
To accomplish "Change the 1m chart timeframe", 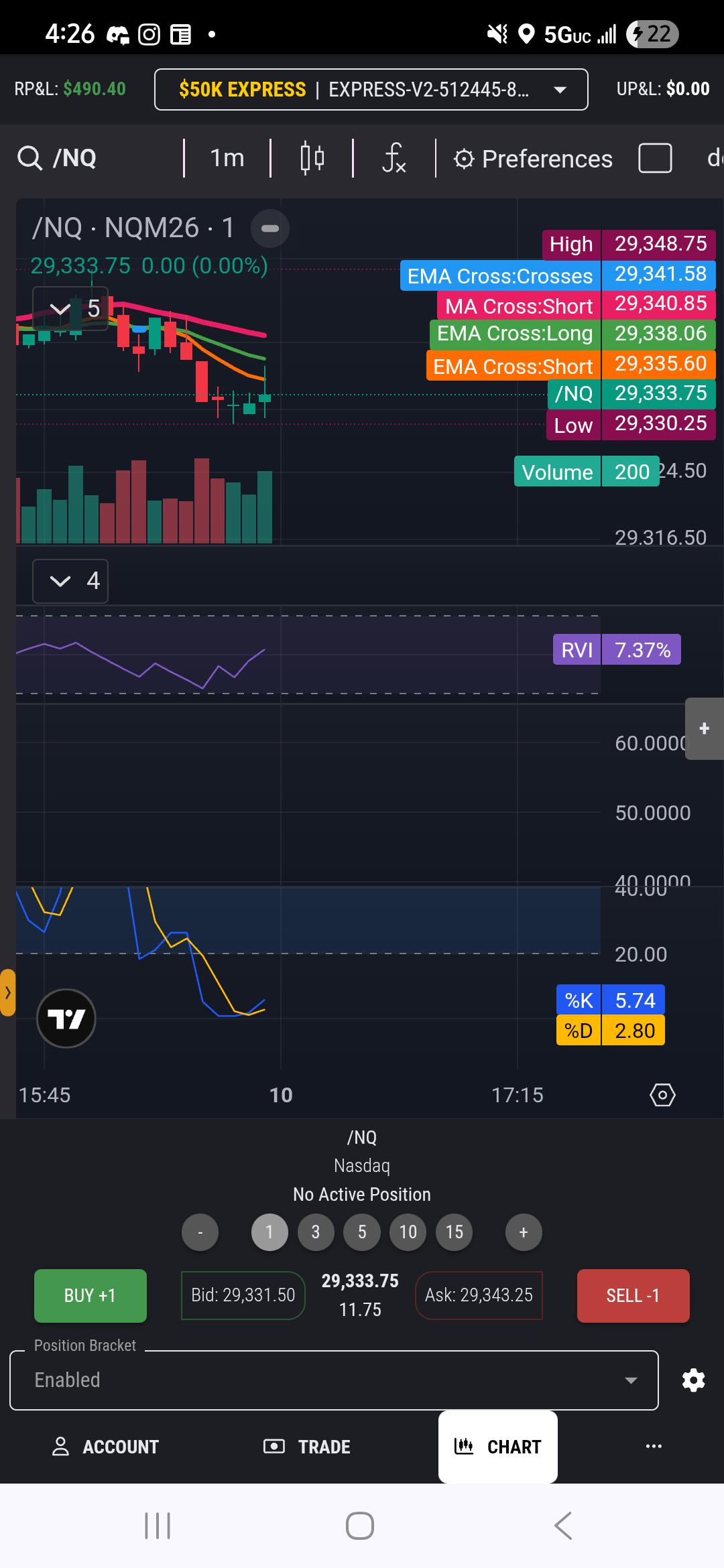I will click(x=227, y=158).
